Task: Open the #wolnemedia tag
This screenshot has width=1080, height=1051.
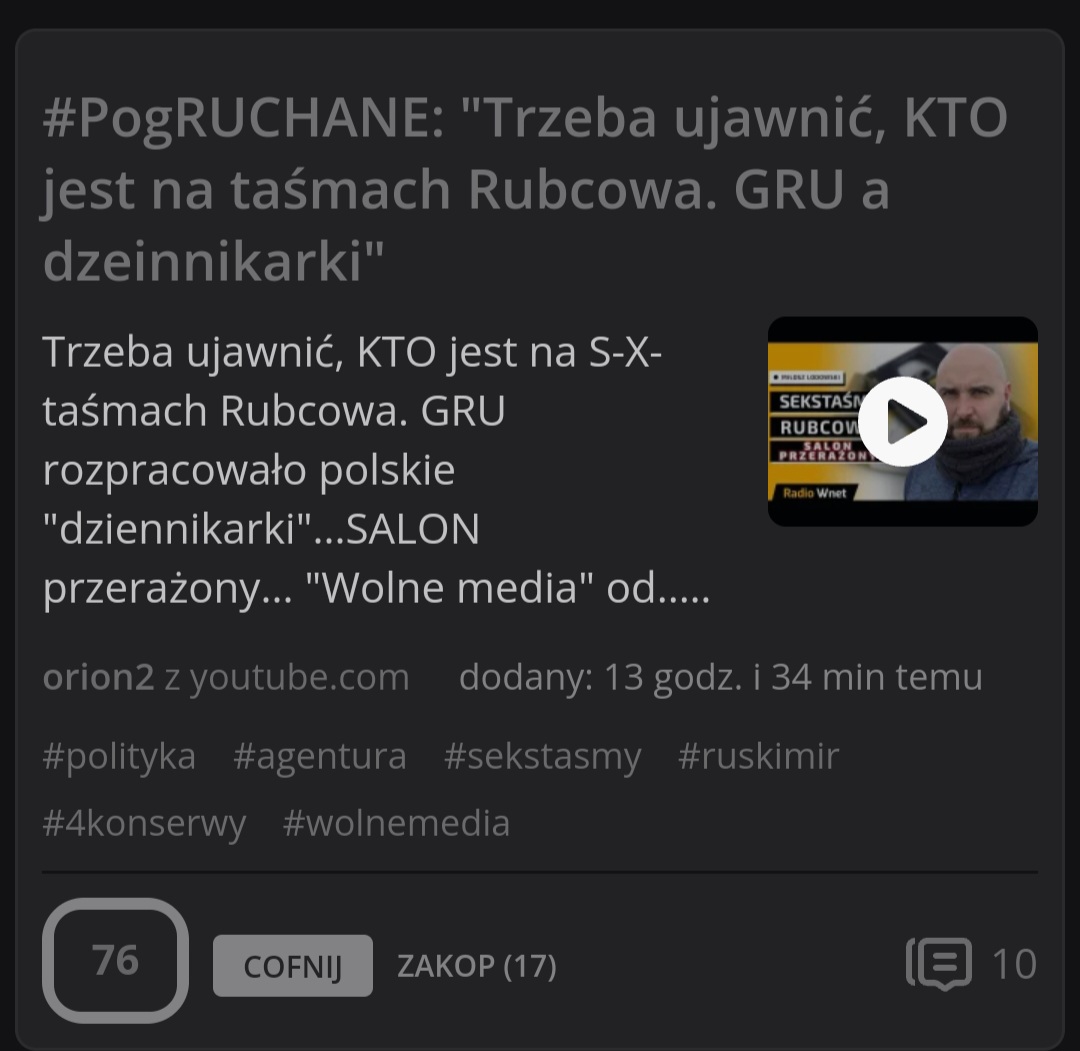Action: click(396, 823)
